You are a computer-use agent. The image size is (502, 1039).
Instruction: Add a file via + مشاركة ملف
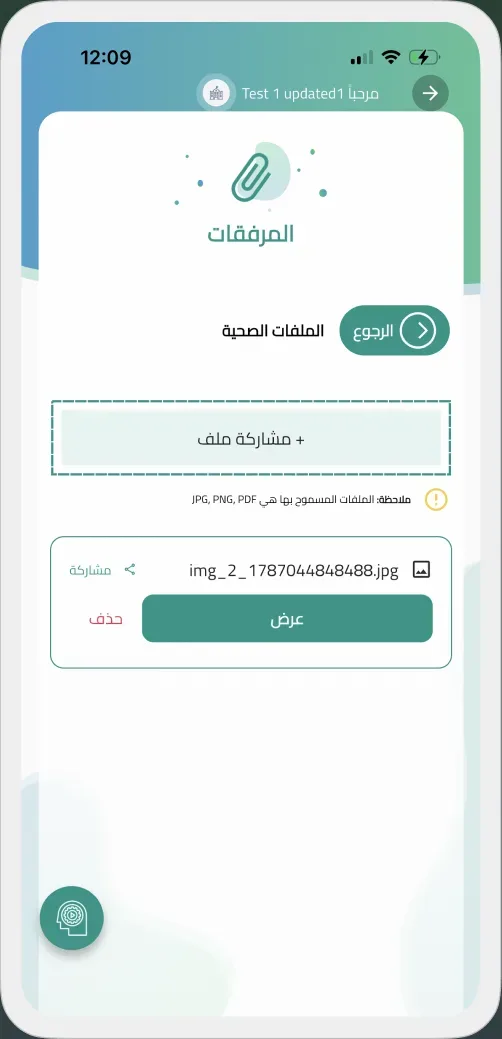[x=251, y=438]
